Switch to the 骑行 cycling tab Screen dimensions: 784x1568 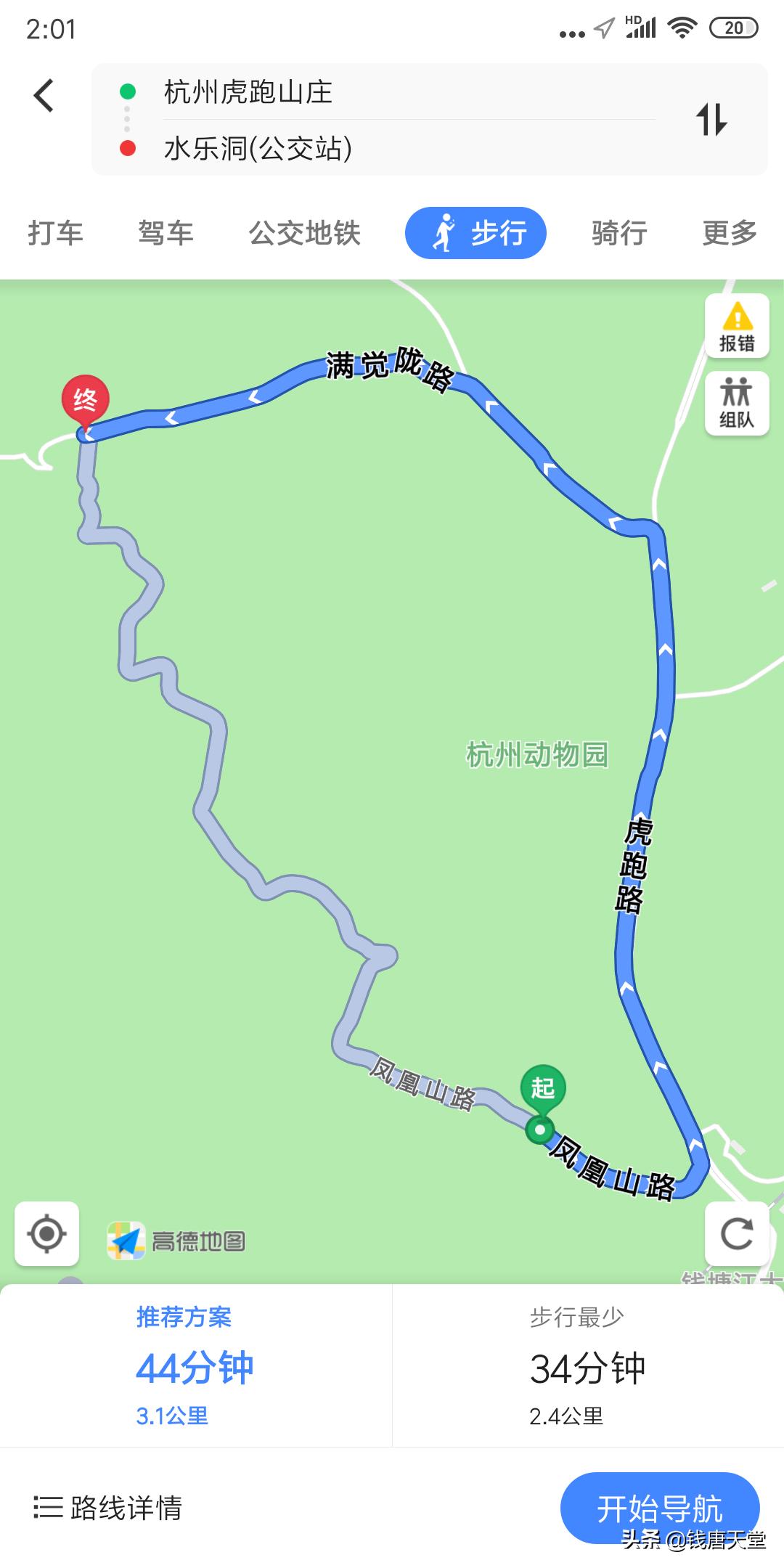pos(618,232)
